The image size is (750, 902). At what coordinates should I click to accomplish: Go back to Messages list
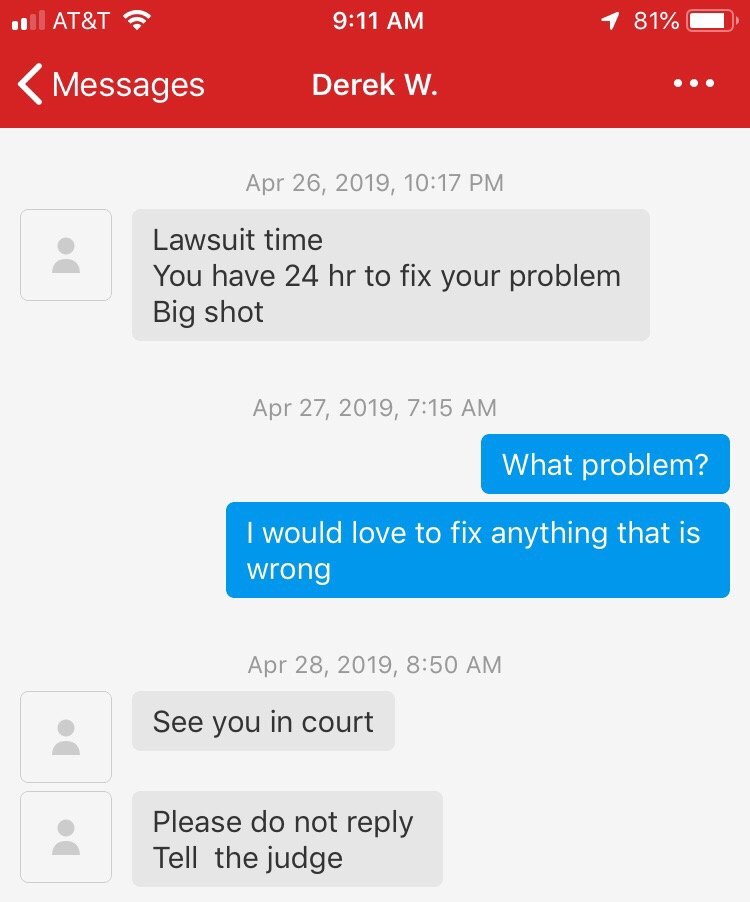(x=110, y=85)
